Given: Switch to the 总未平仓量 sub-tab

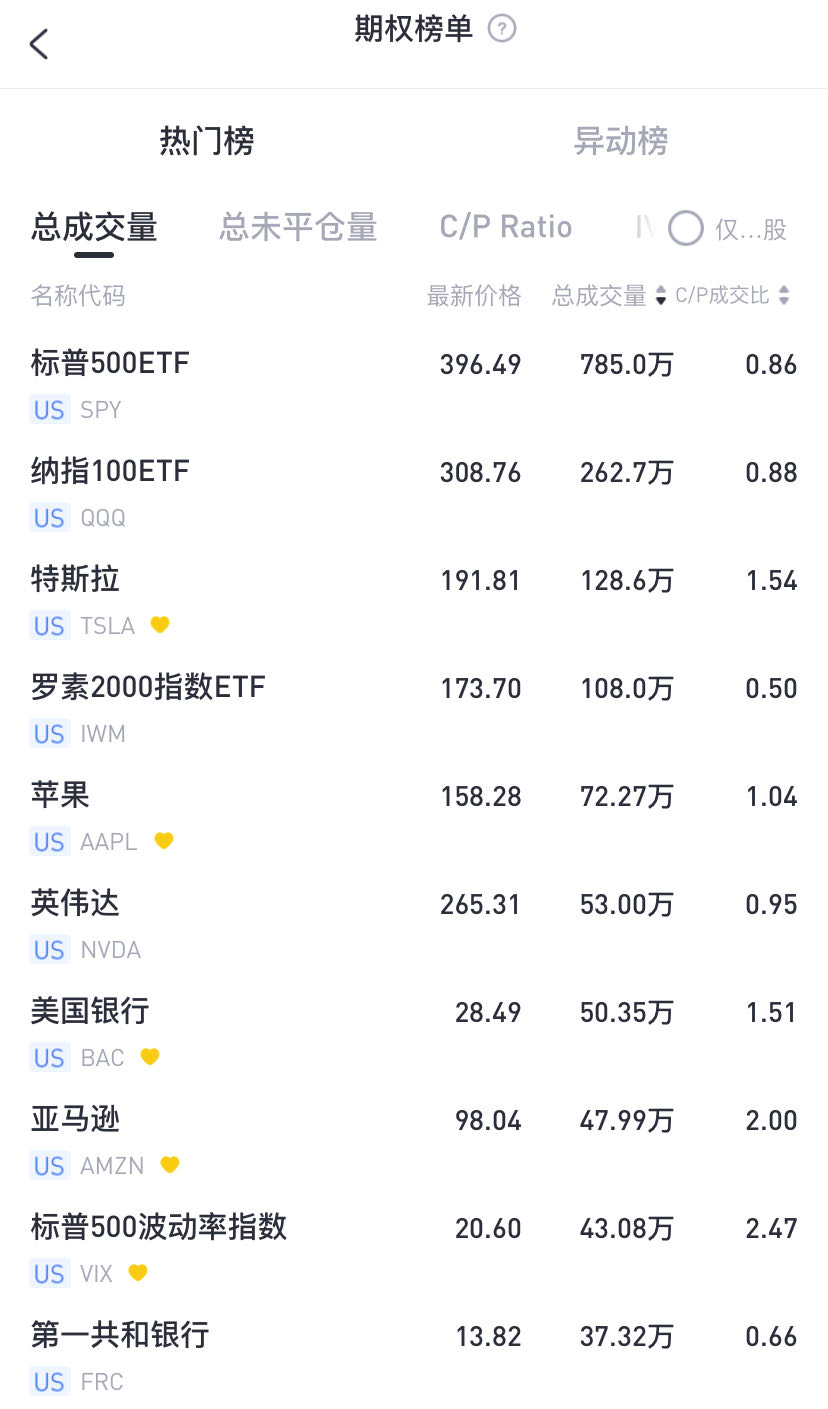Looking at the screenshot, I should pos(298,228).
